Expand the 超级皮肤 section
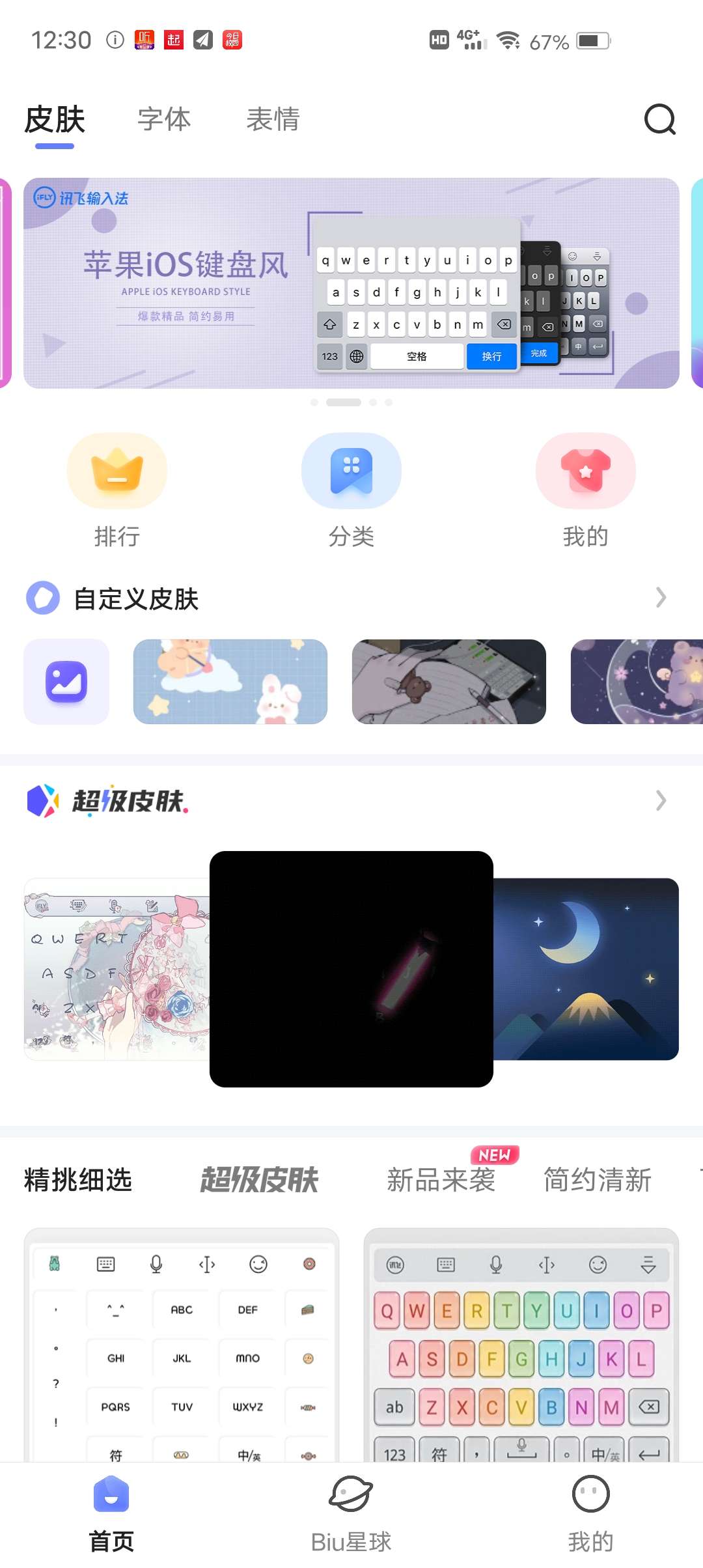This screenshot has height=1568, width=703. tap(660, 801)
